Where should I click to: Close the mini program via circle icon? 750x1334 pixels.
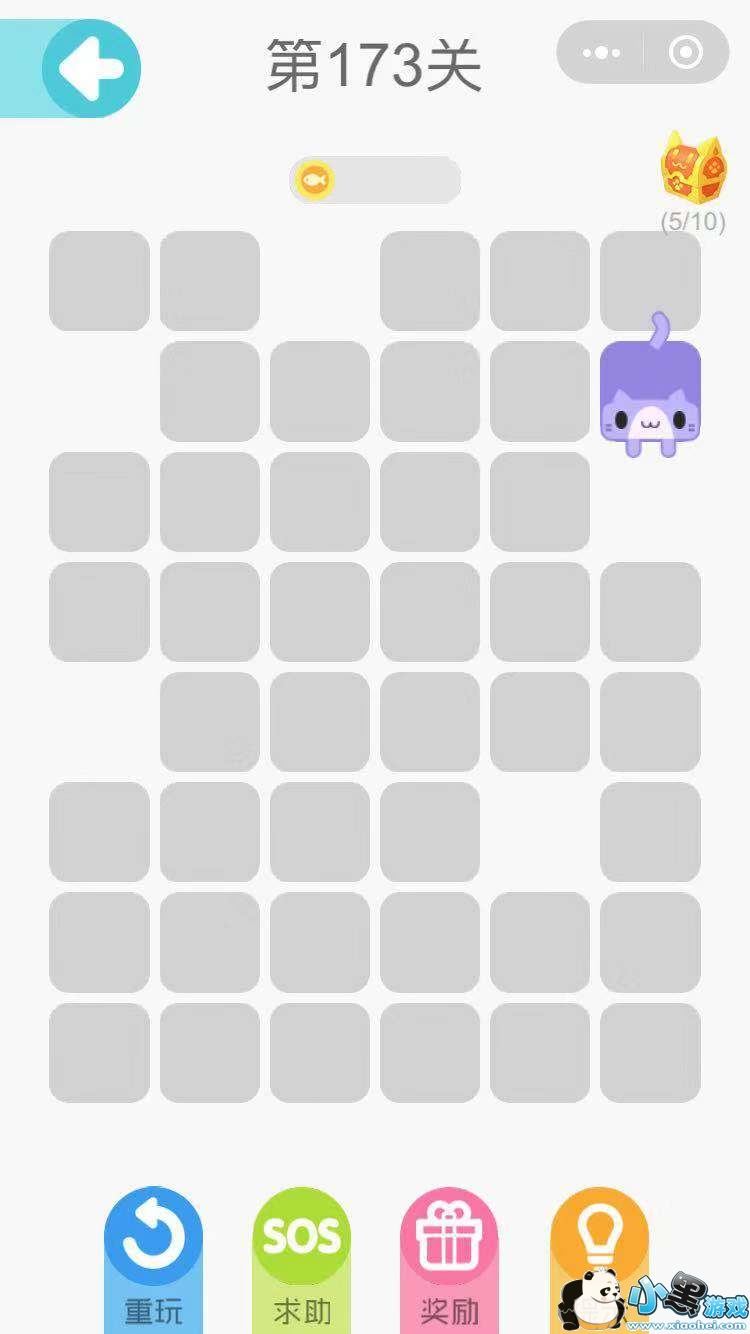685,52
